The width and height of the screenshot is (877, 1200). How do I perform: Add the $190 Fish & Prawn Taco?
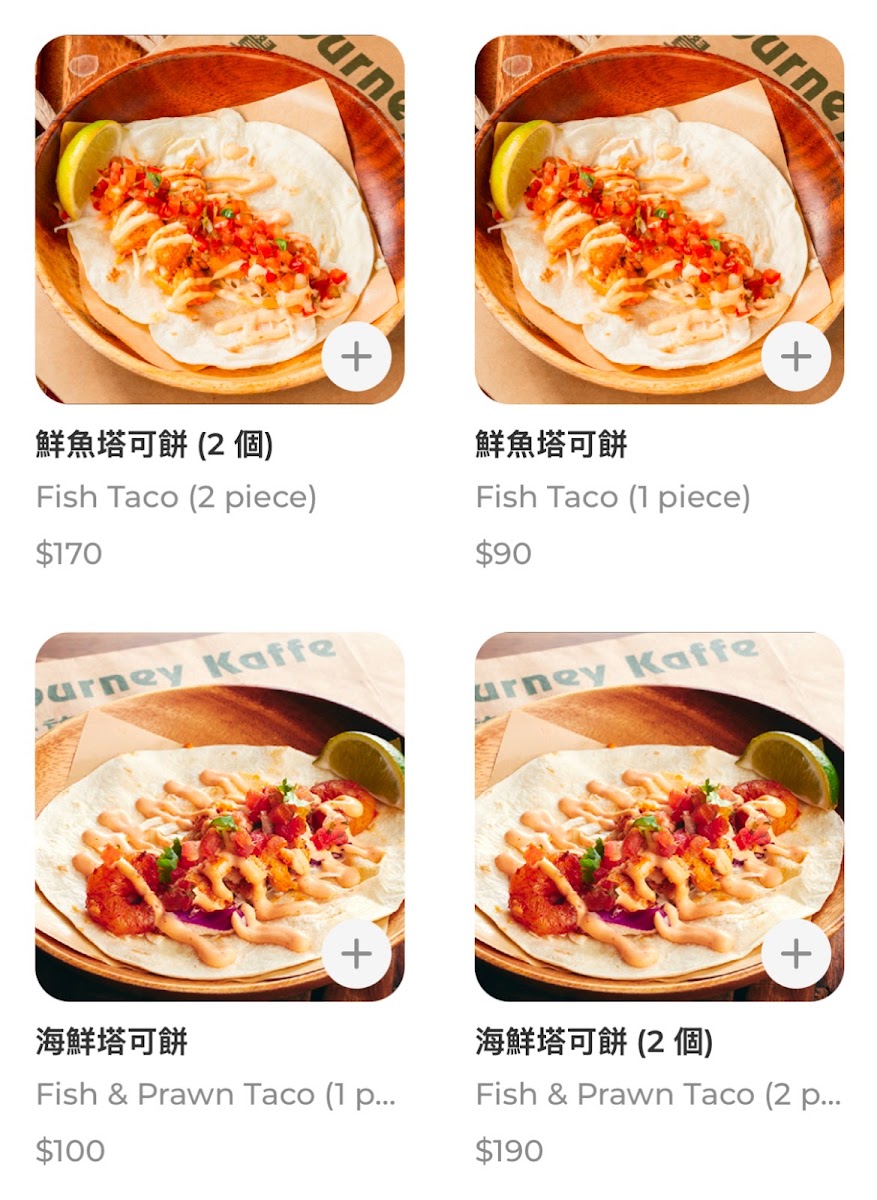coord(796,954)
